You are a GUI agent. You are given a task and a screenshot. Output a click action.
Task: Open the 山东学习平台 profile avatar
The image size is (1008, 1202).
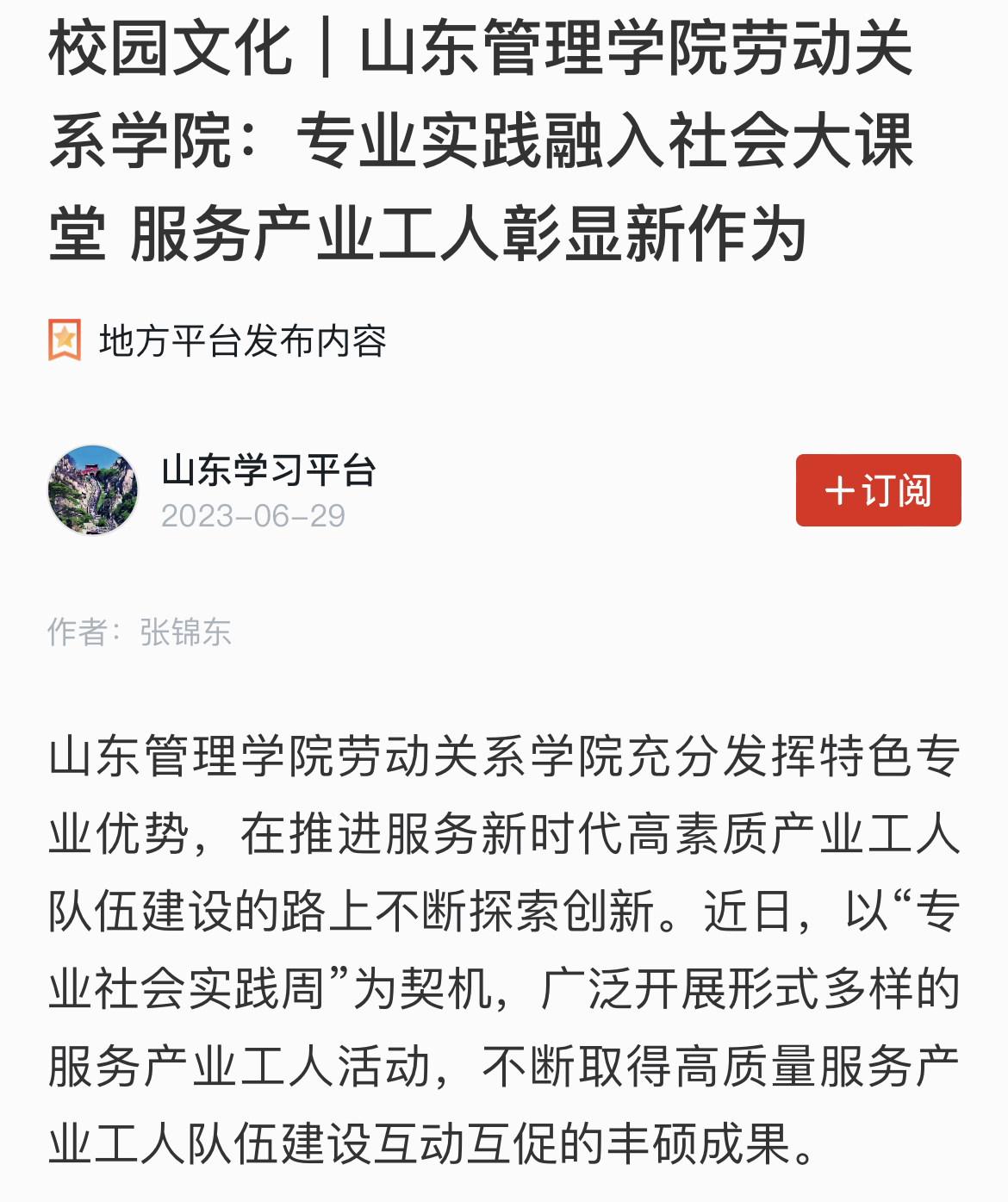pos(93,490)
